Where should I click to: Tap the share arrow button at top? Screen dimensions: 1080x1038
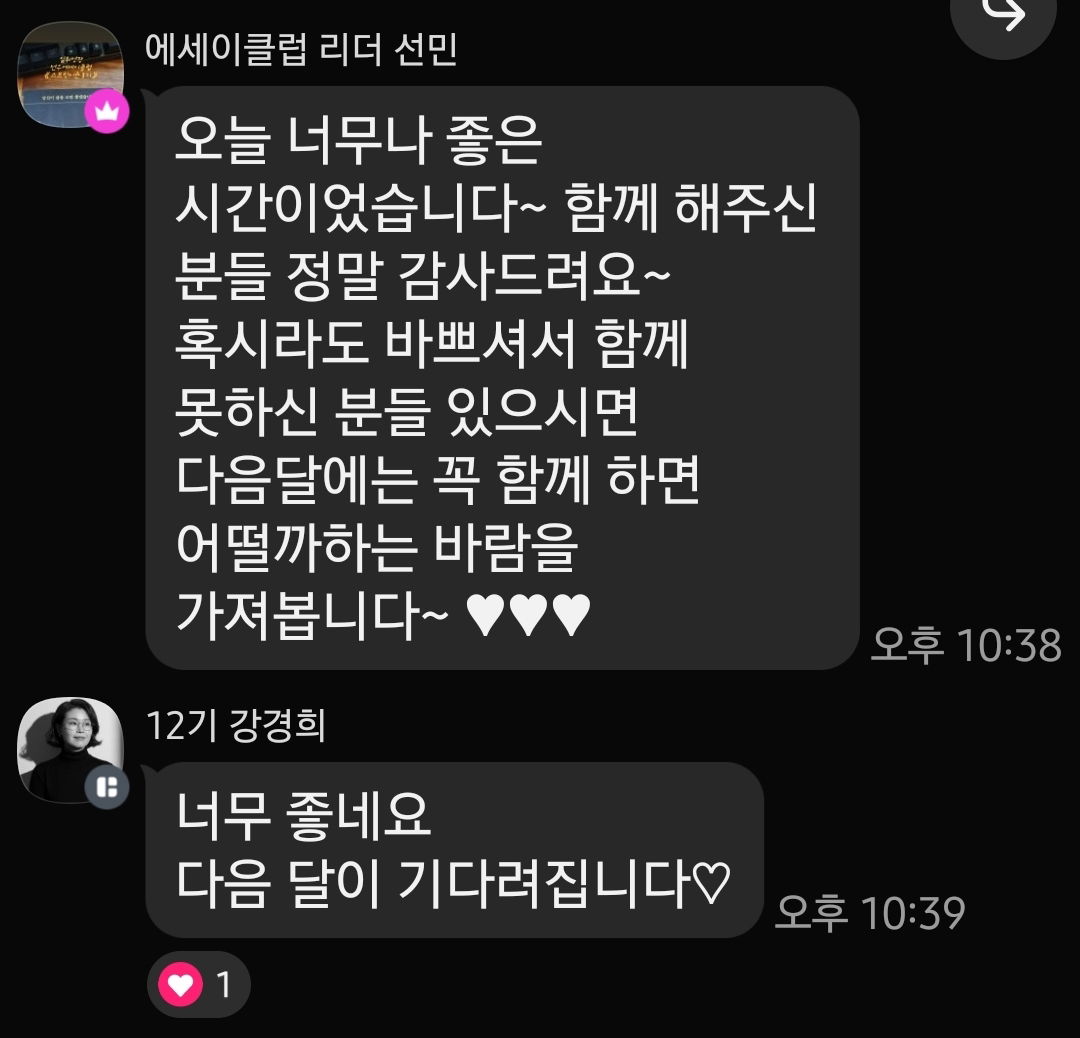click(x=1003, y=16)
